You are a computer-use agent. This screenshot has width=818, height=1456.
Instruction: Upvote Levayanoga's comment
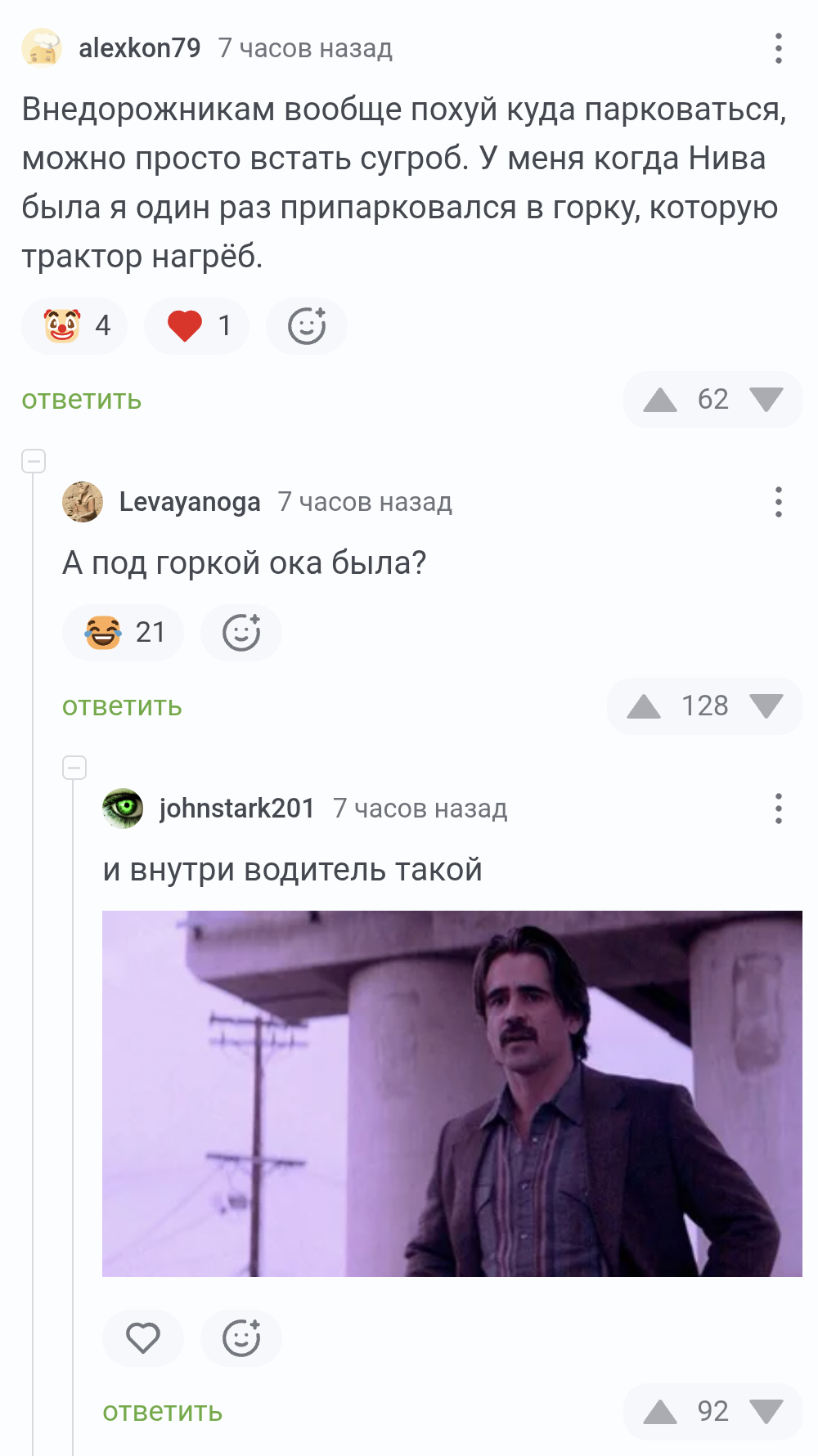(x=644, y=706)
